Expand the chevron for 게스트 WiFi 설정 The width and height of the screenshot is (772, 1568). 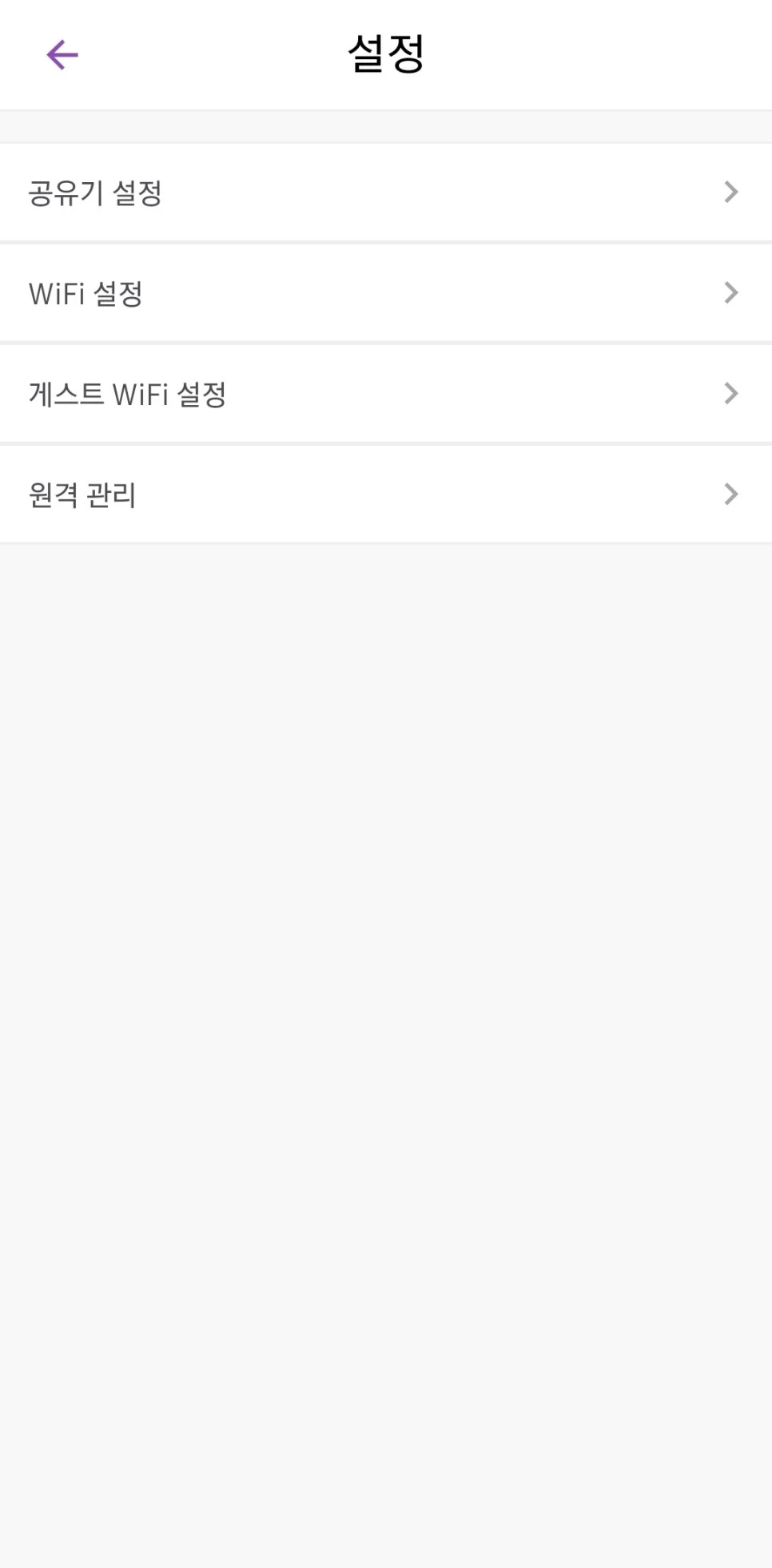click(730, 393)
